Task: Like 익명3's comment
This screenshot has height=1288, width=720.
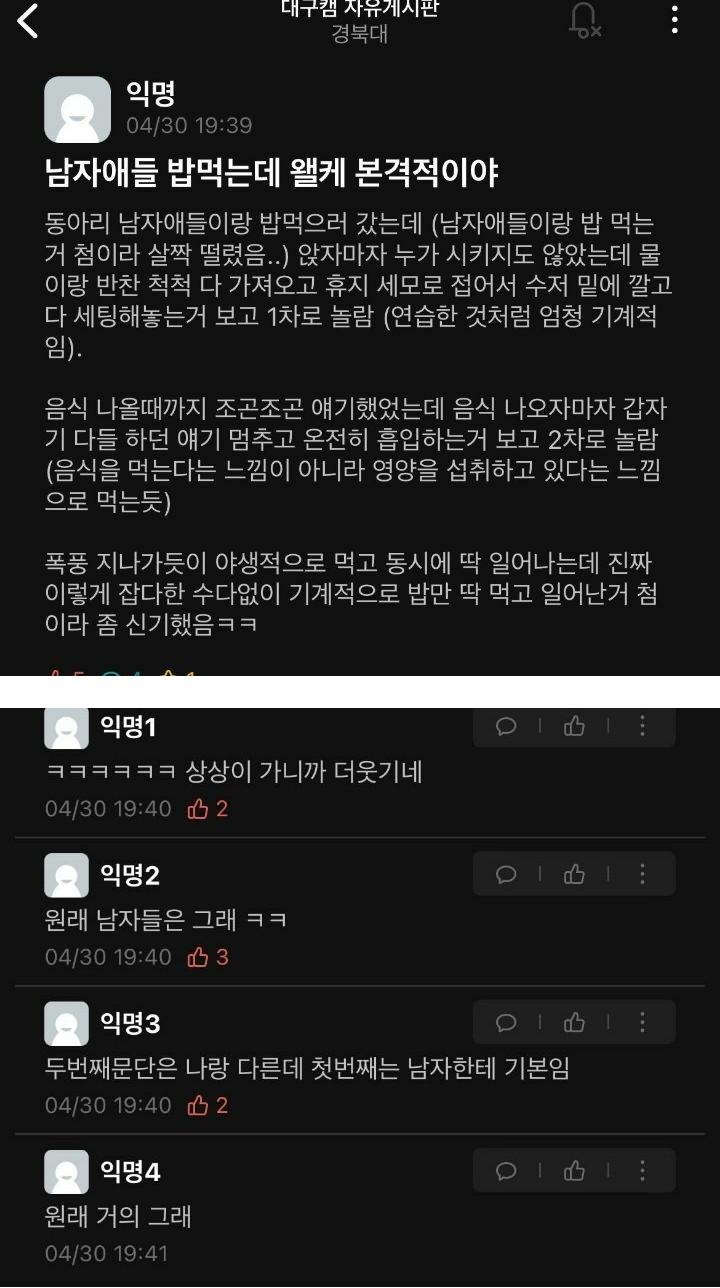Action: point(574,1023)
